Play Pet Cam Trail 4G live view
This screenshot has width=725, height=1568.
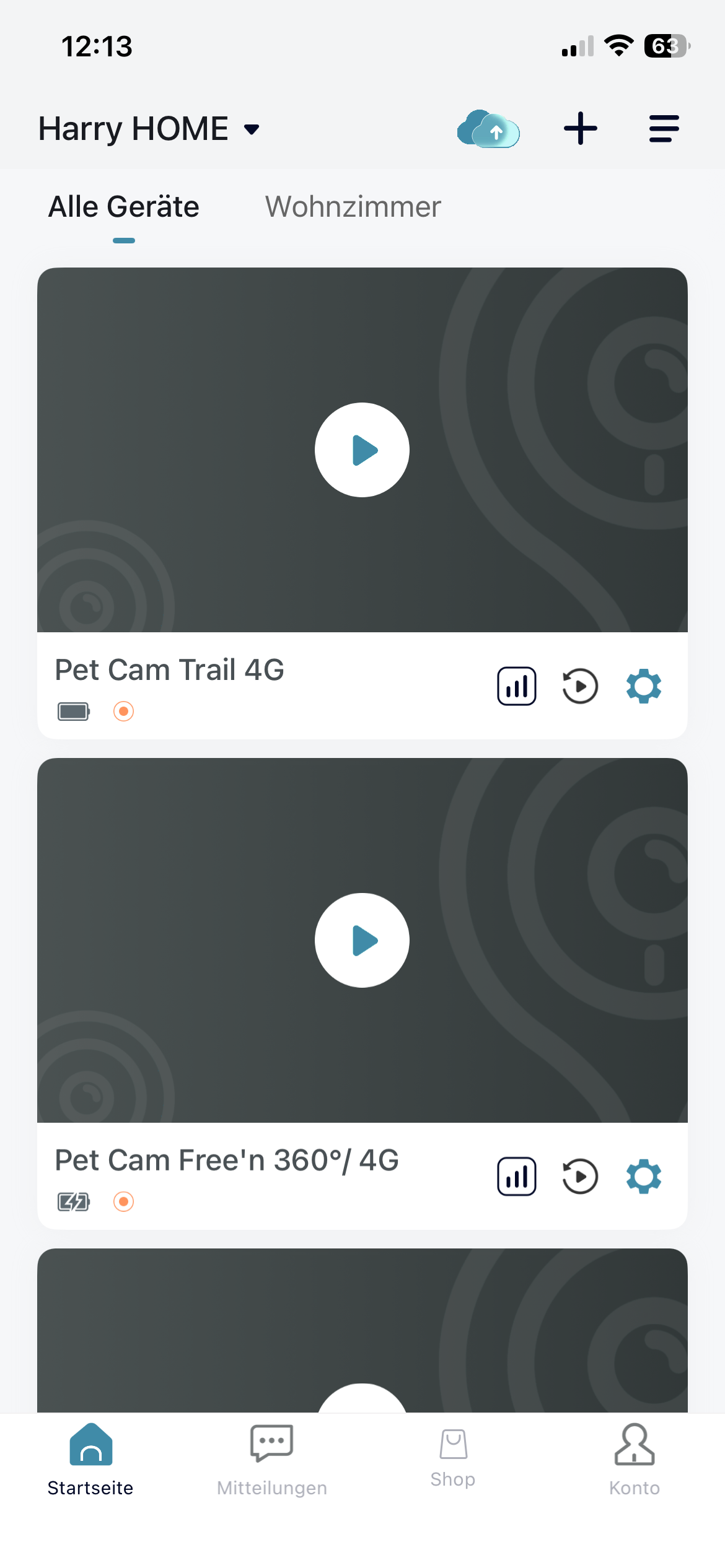[x=362, y=450]
